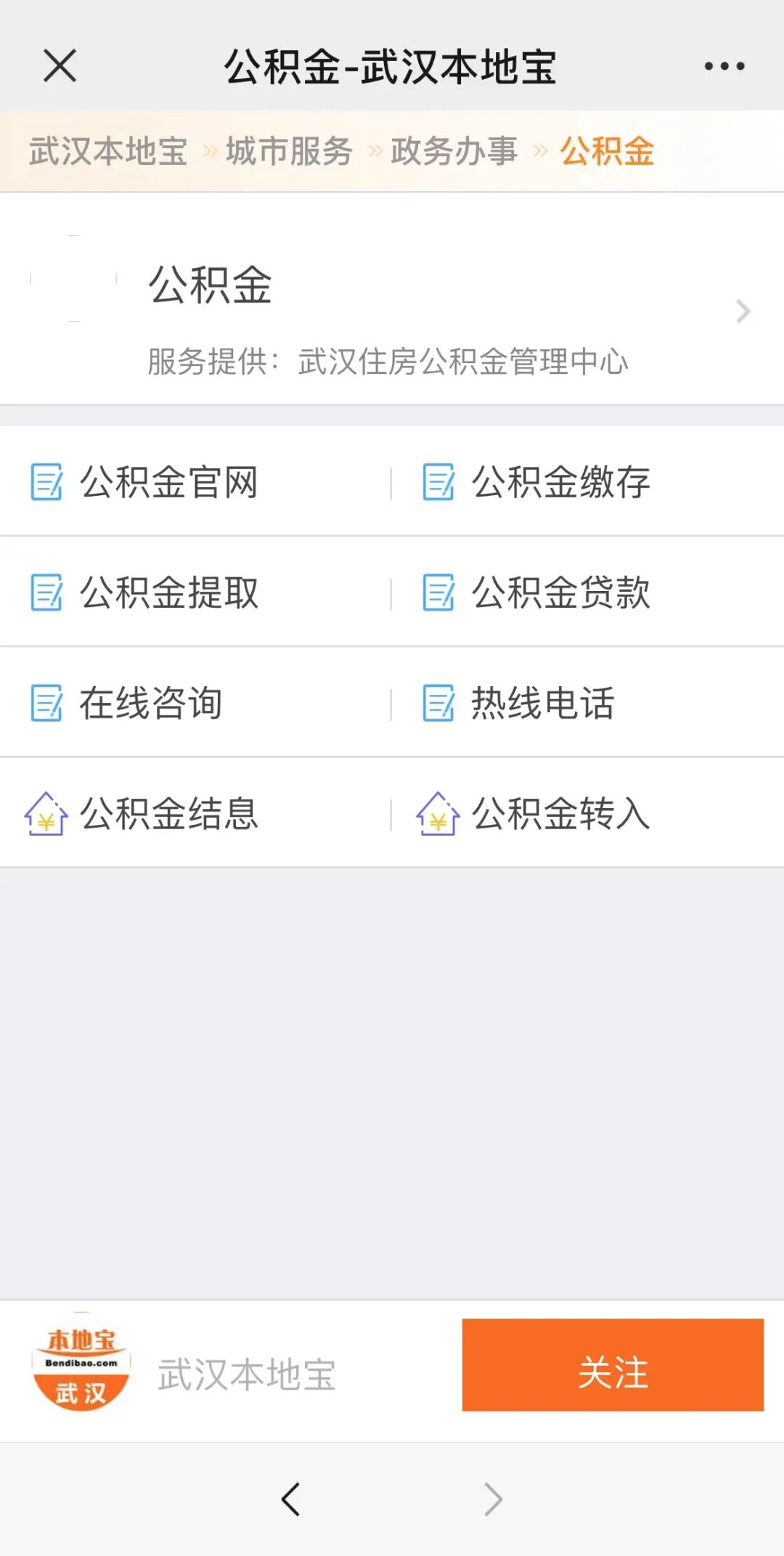Viewport: 784px width, 1556px height.
Task: Go back to the previous web page
Action: click(x=290, y=1499)
